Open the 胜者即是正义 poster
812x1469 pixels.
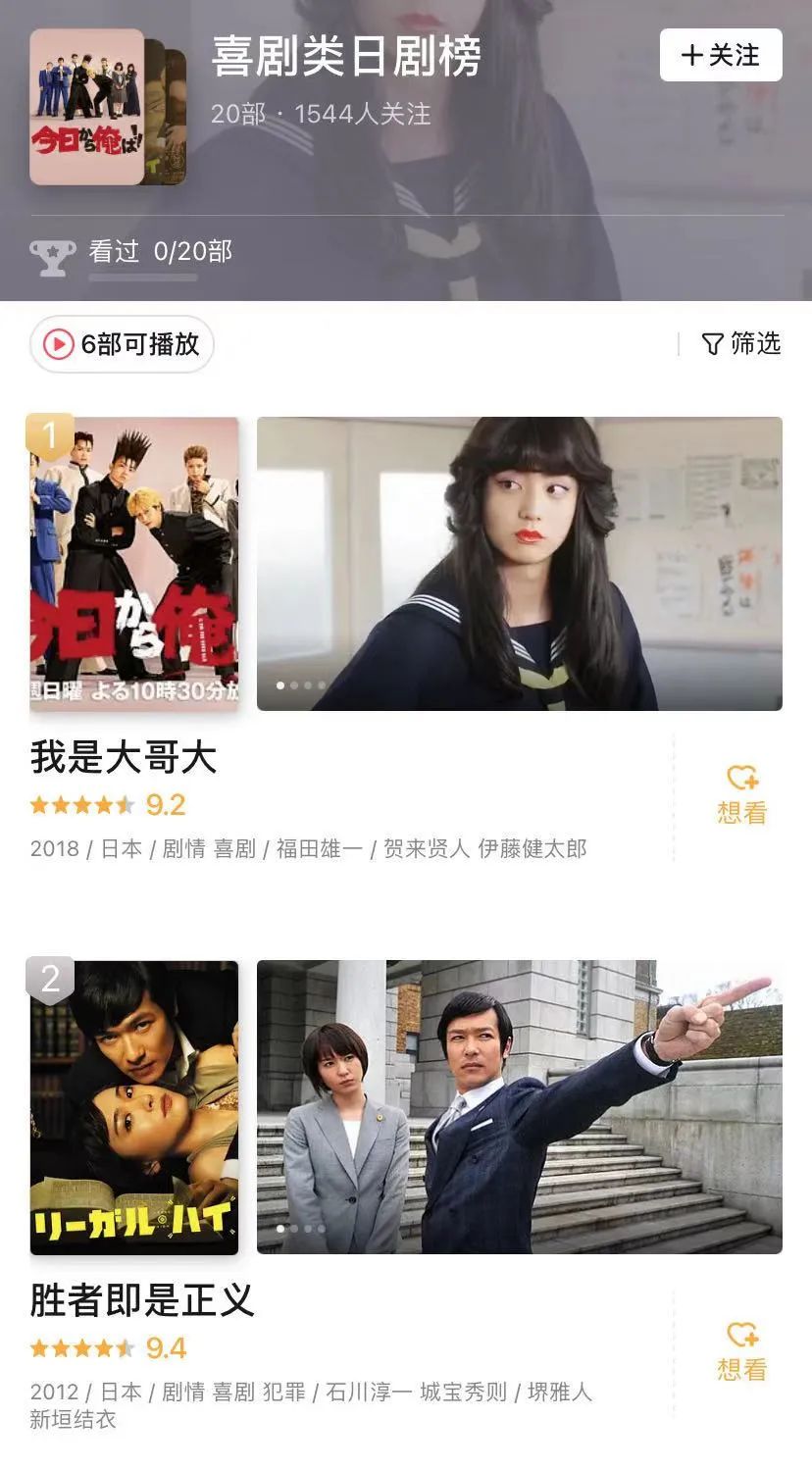click(x=134, y=1106)
